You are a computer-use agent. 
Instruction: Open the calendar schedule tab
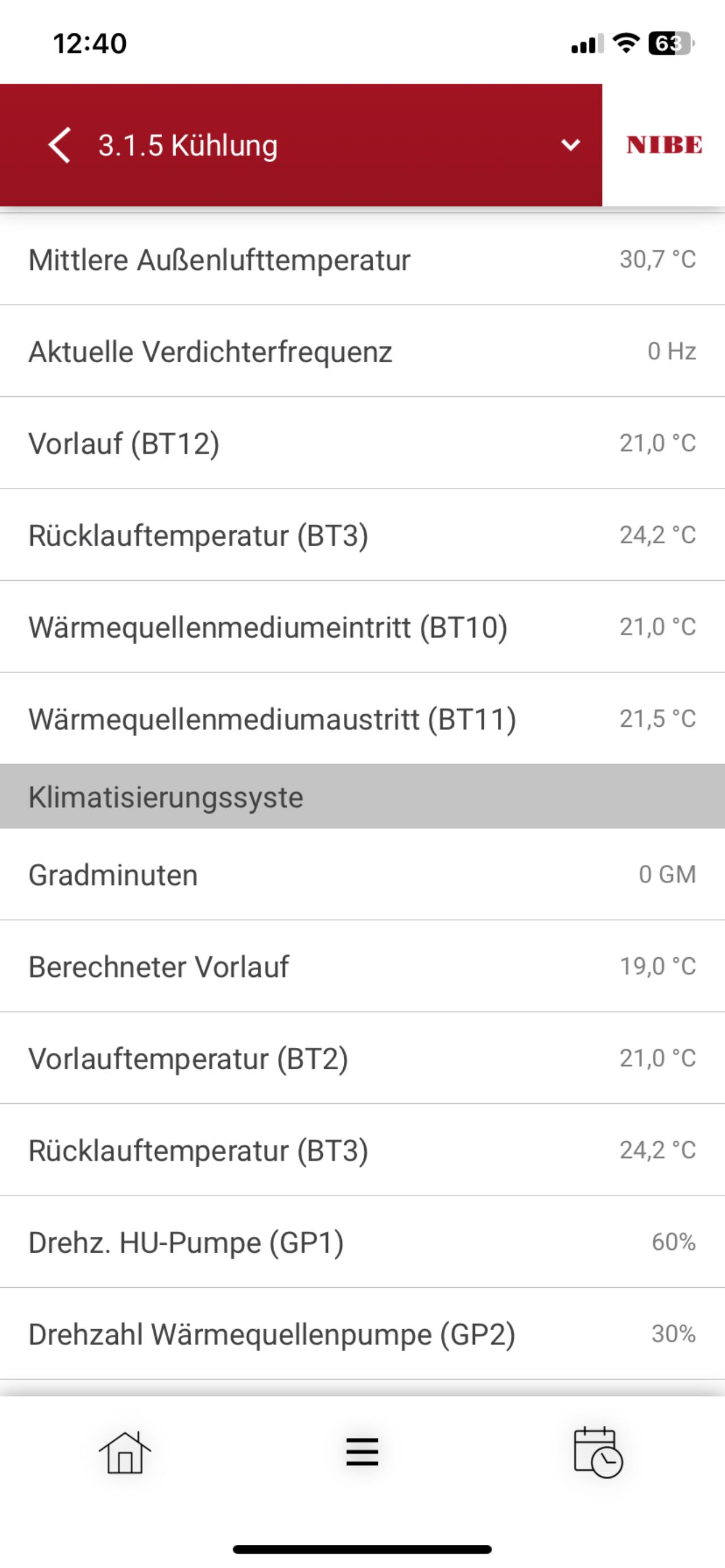coord(598,1453)
